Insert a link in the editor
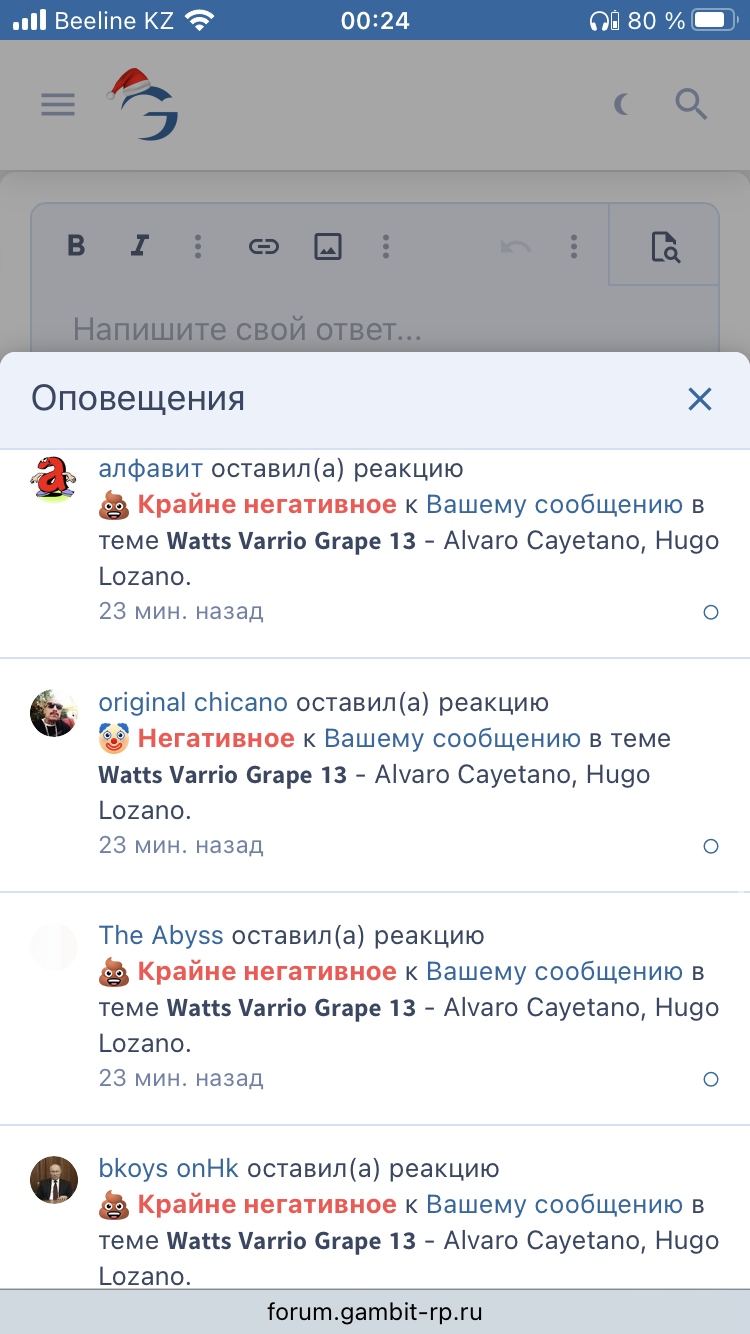 point(264,246)
